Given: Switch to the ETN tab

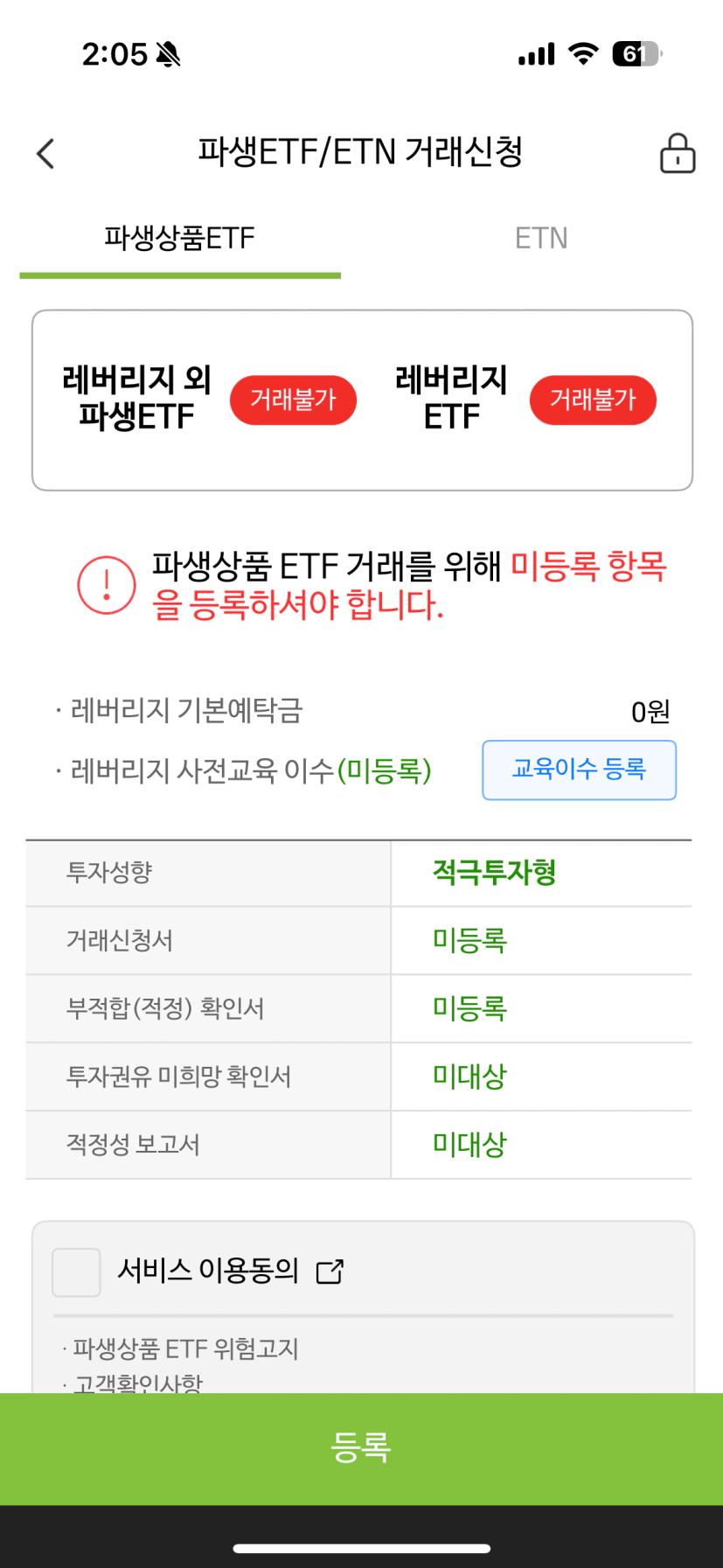Looking at the screenshot, I should [x=541, y=238].
